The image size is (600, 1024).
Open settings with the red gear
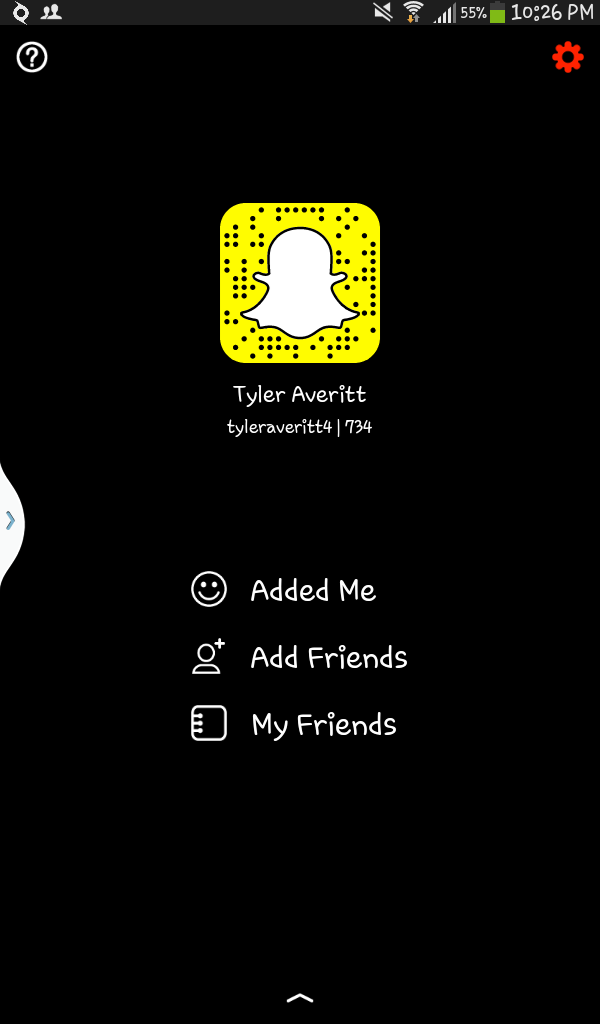pyautogui.click(x=567, y=58)
